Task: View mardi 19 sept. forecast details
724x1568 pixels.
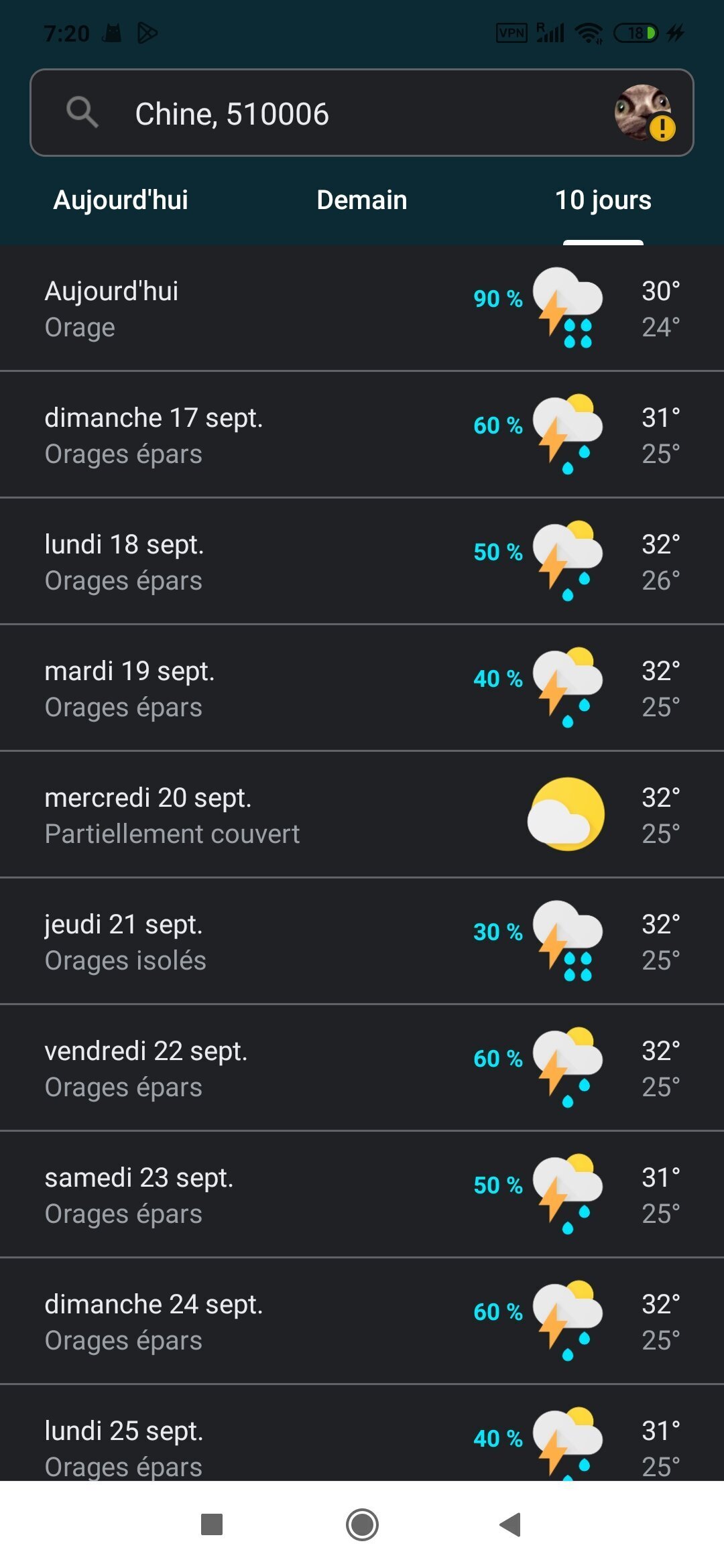Action: [x=362, y=688]
